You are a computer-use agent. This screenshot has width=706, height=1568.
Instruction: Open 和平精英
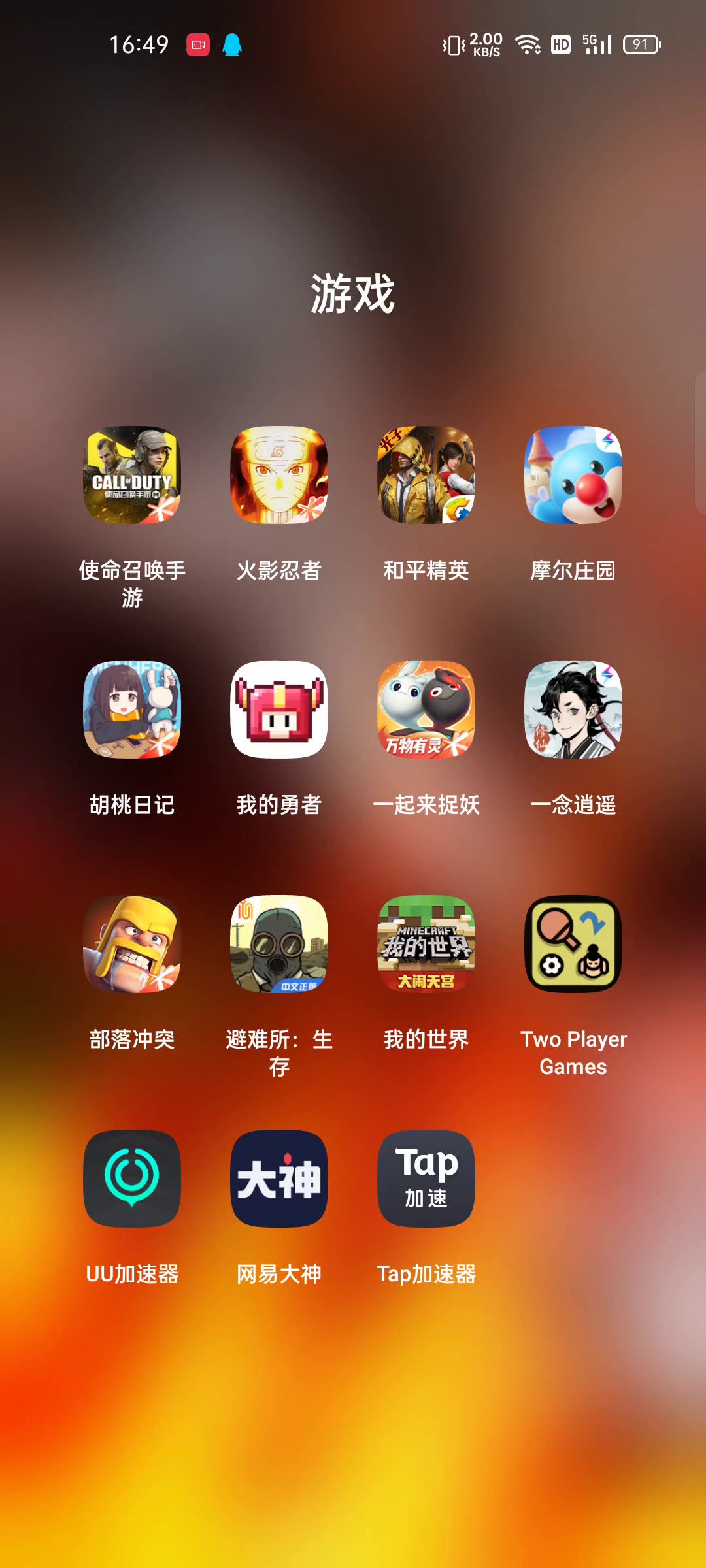(426, 475)
